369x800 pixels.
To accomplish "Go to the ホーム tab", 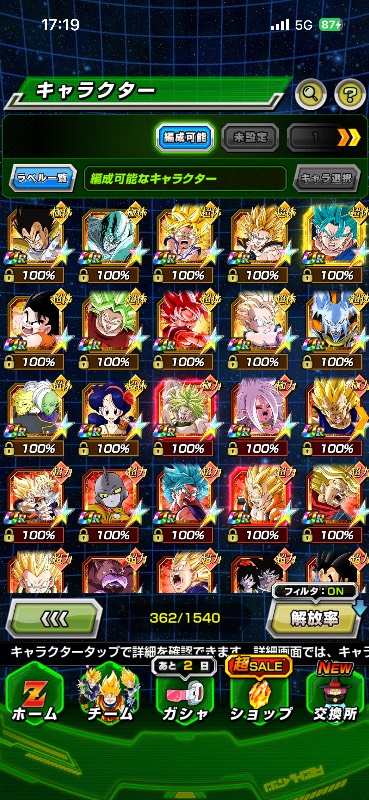I will 34,694.
